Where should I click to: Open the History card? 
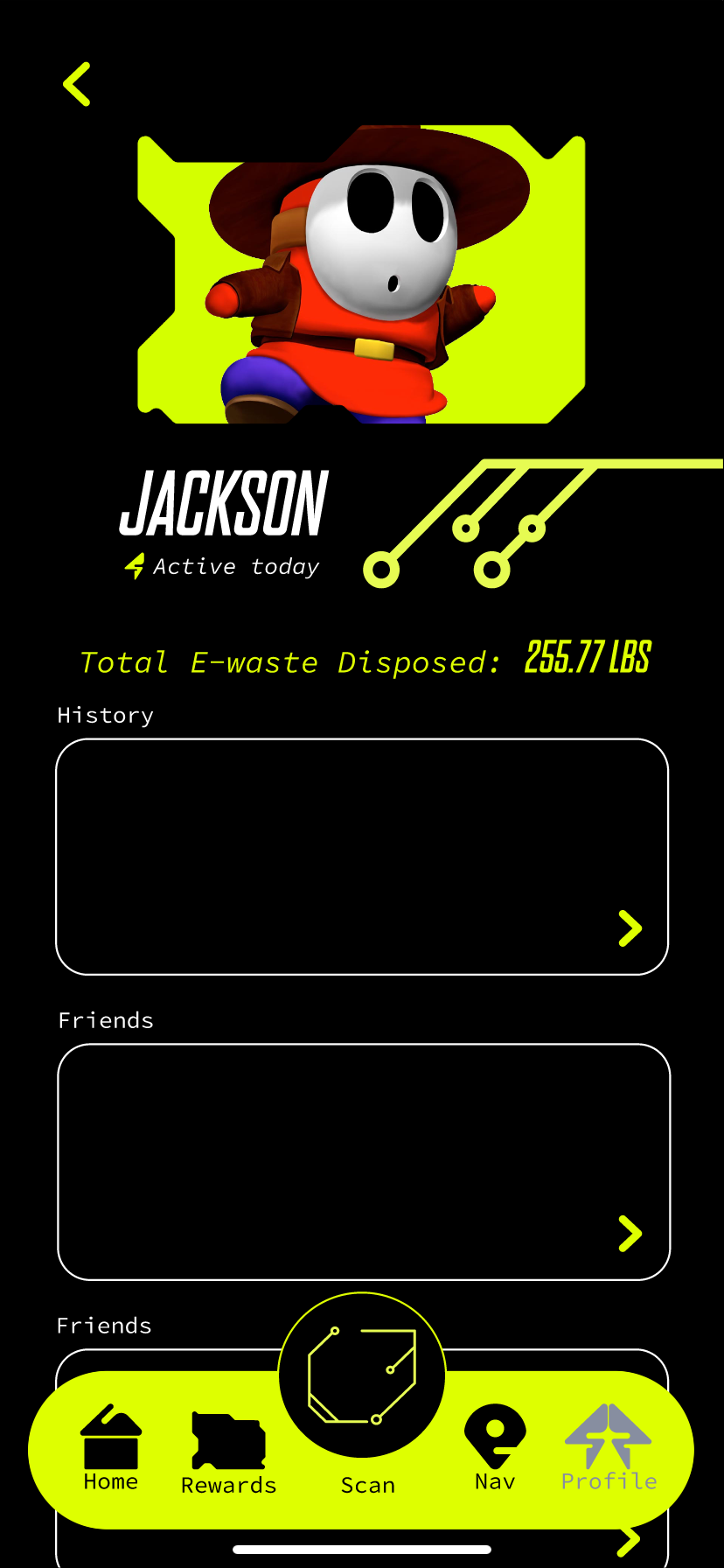point(362,856)
